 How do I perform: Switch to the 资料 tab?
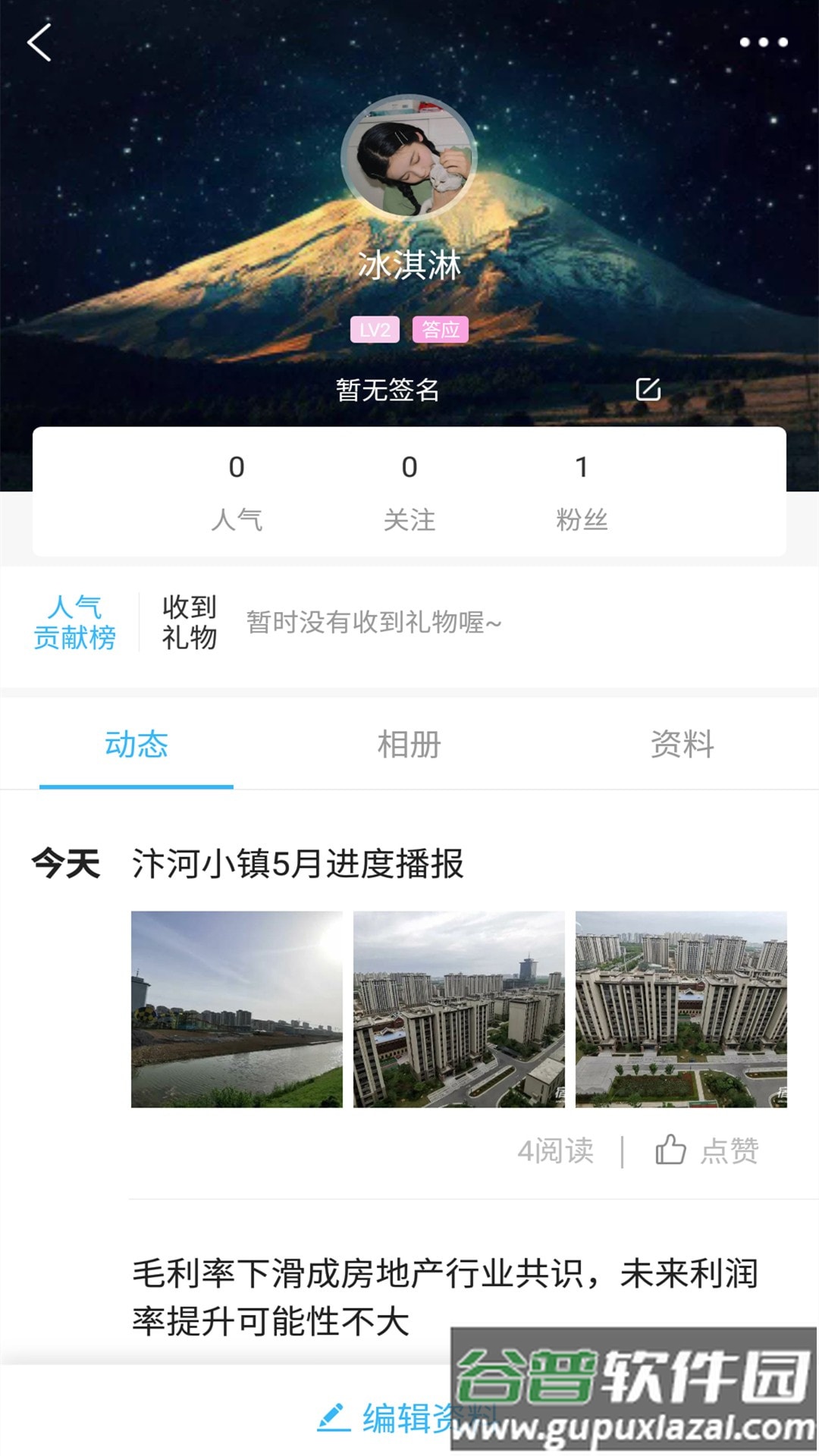[x=682, y=744]
